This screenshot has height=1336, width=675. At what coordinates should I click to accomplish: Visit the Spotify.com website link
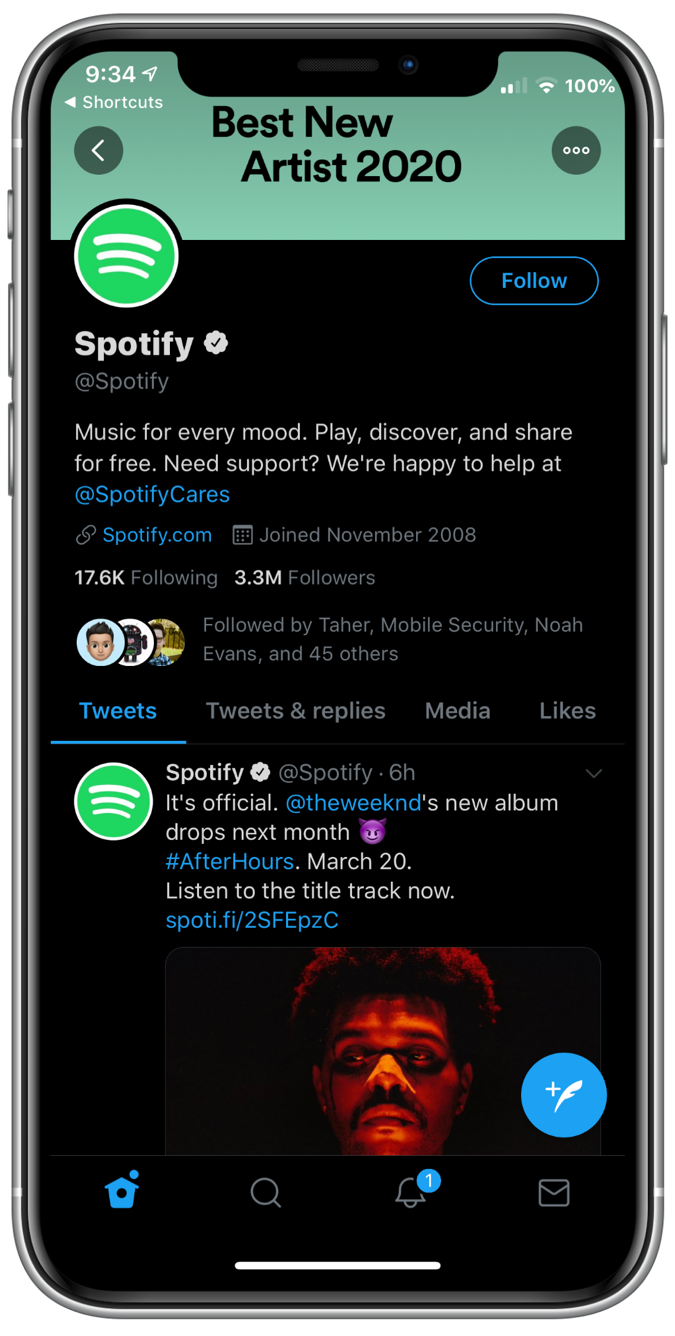click(x=157, y=535)
